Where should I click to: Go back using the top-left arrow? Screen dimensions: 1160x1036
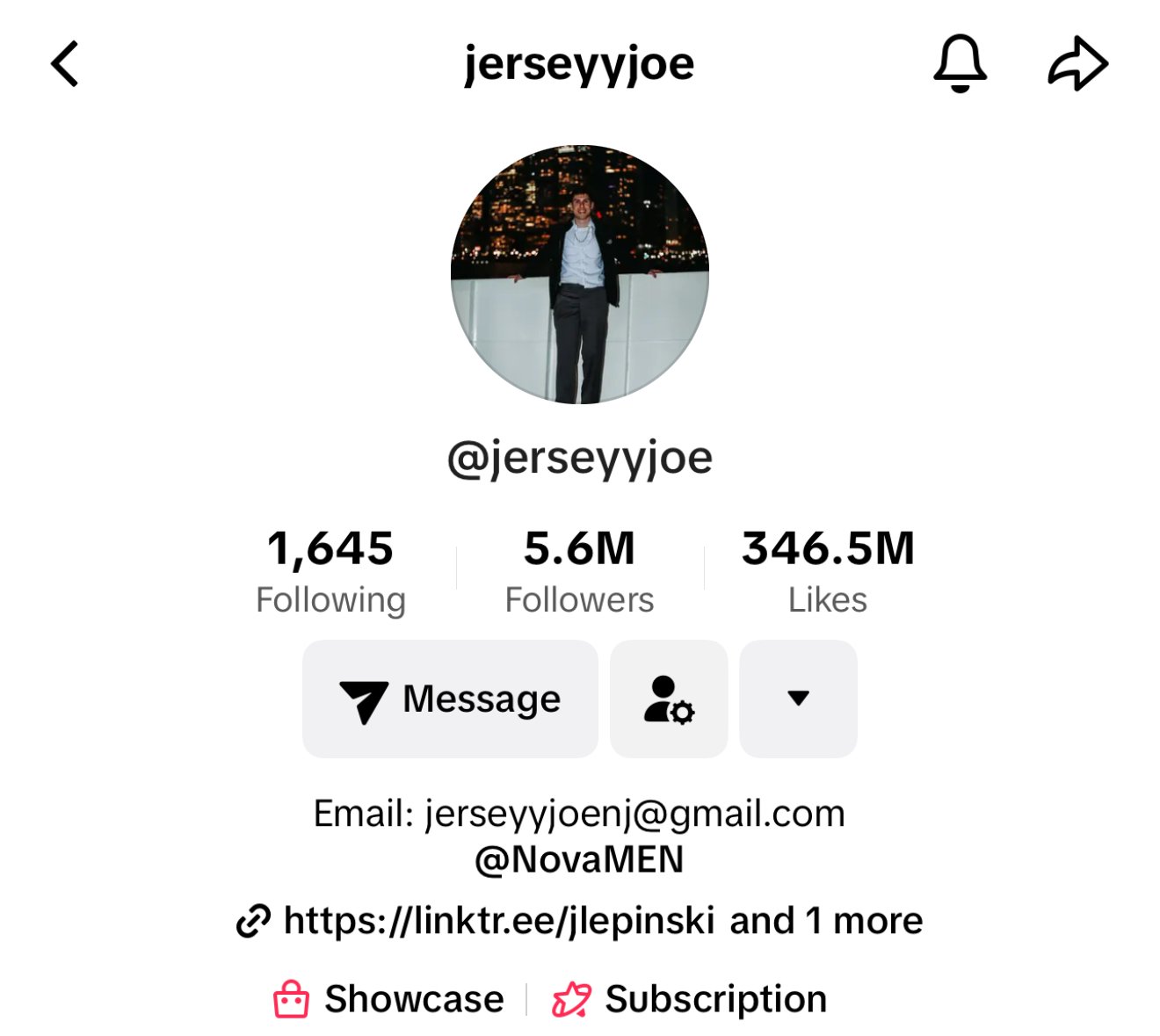pyautogui.click(x=65, y=64)
